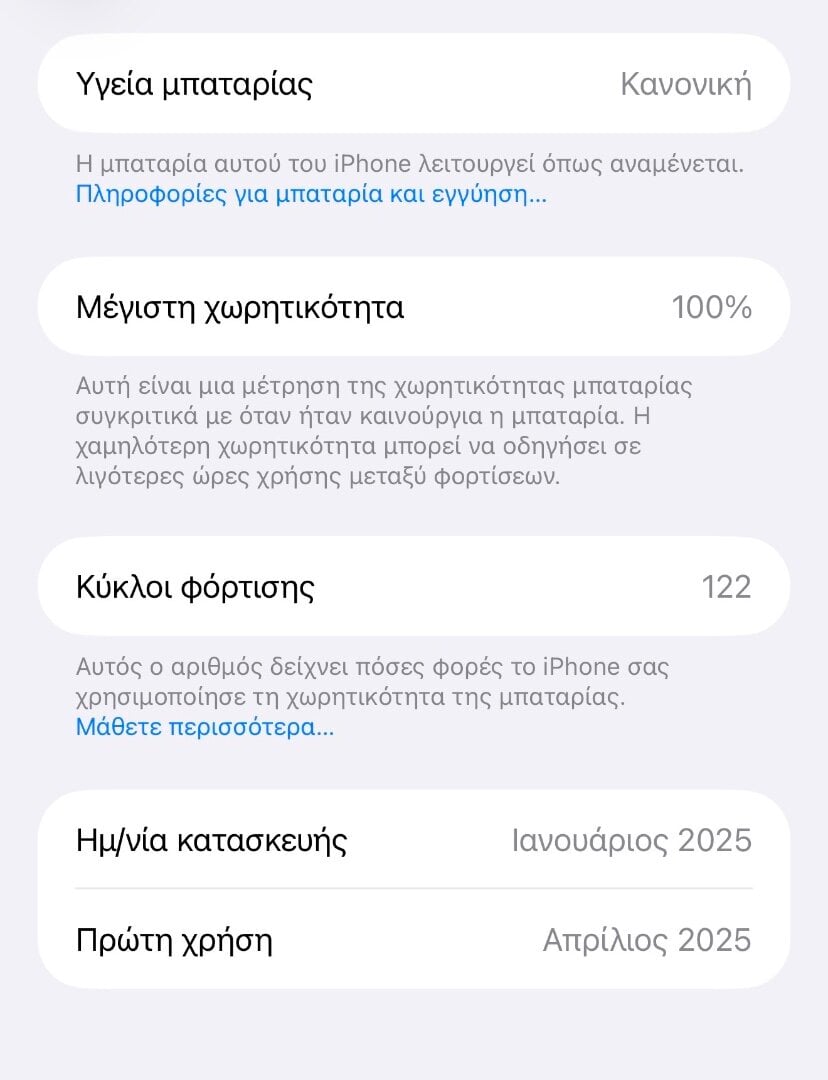Tap the Μάθετε περισσότερα link
The height and width of the screenshot is (1080, 828).
pos(205,727)
